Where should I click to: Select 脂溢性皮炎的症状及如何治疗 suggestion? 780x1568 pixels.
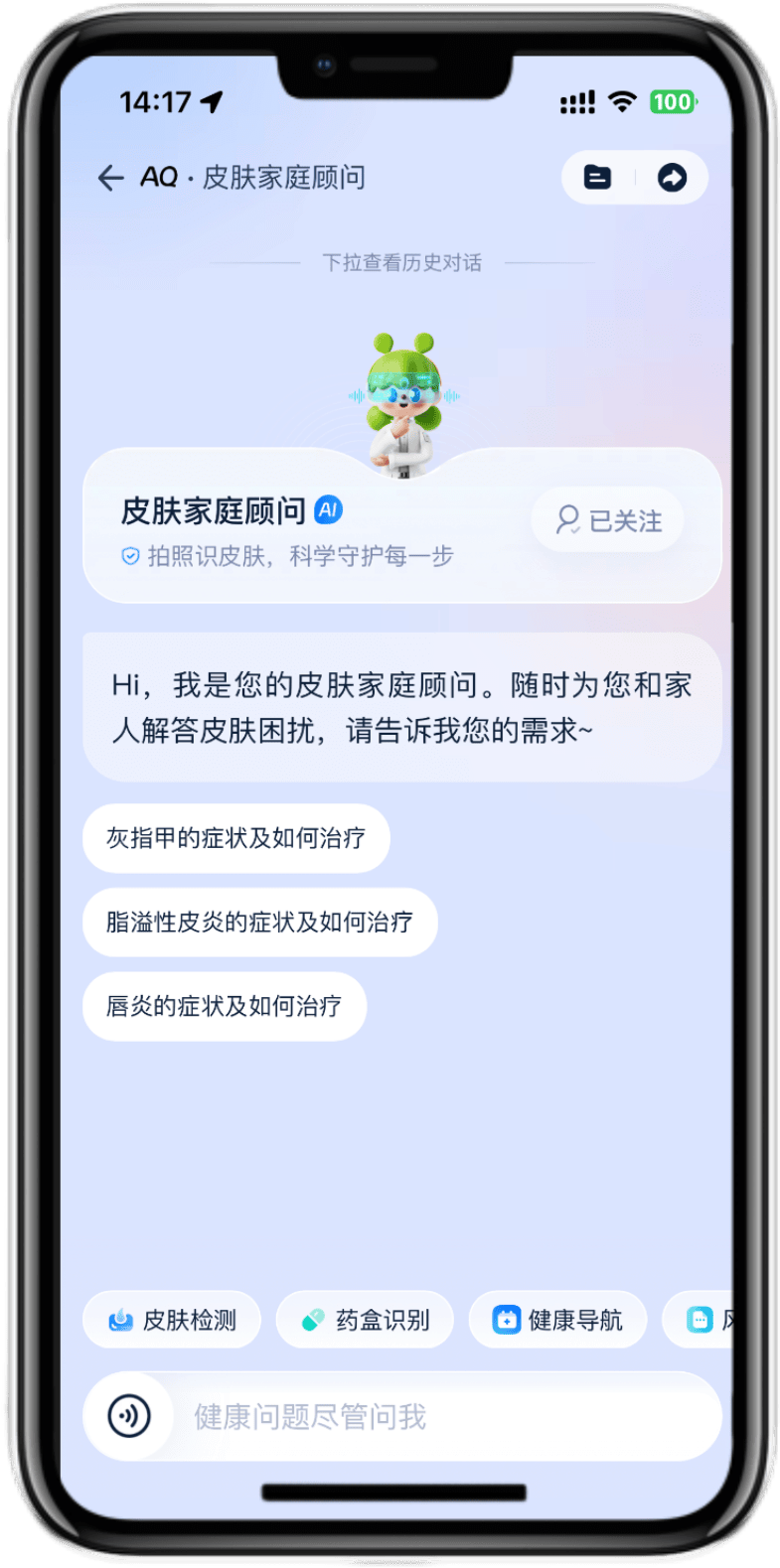click(x=259, y=923)
